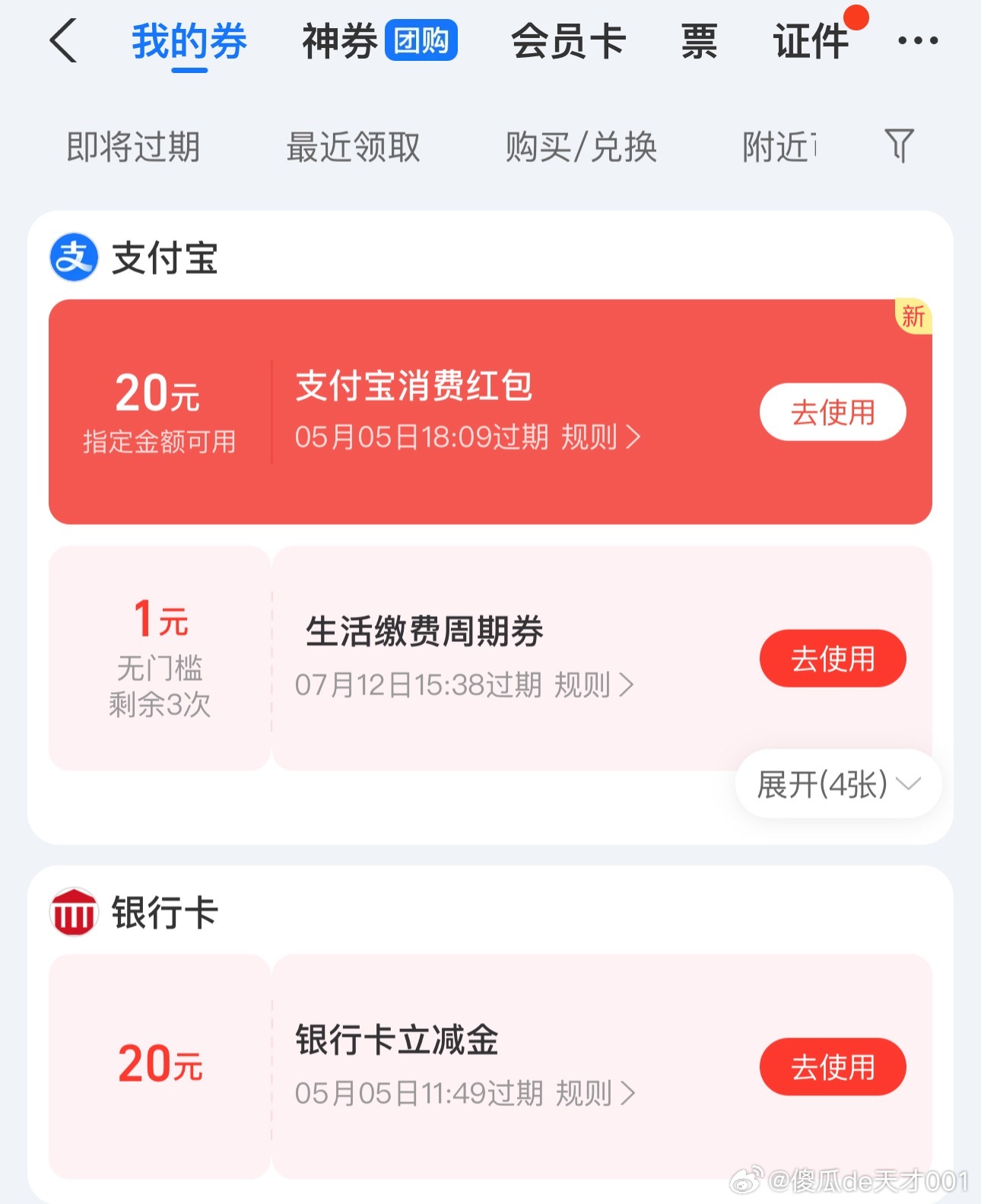Show 最近领取 coupons
Viewport: 981px width, 1204px height.
tap(353, 147)
